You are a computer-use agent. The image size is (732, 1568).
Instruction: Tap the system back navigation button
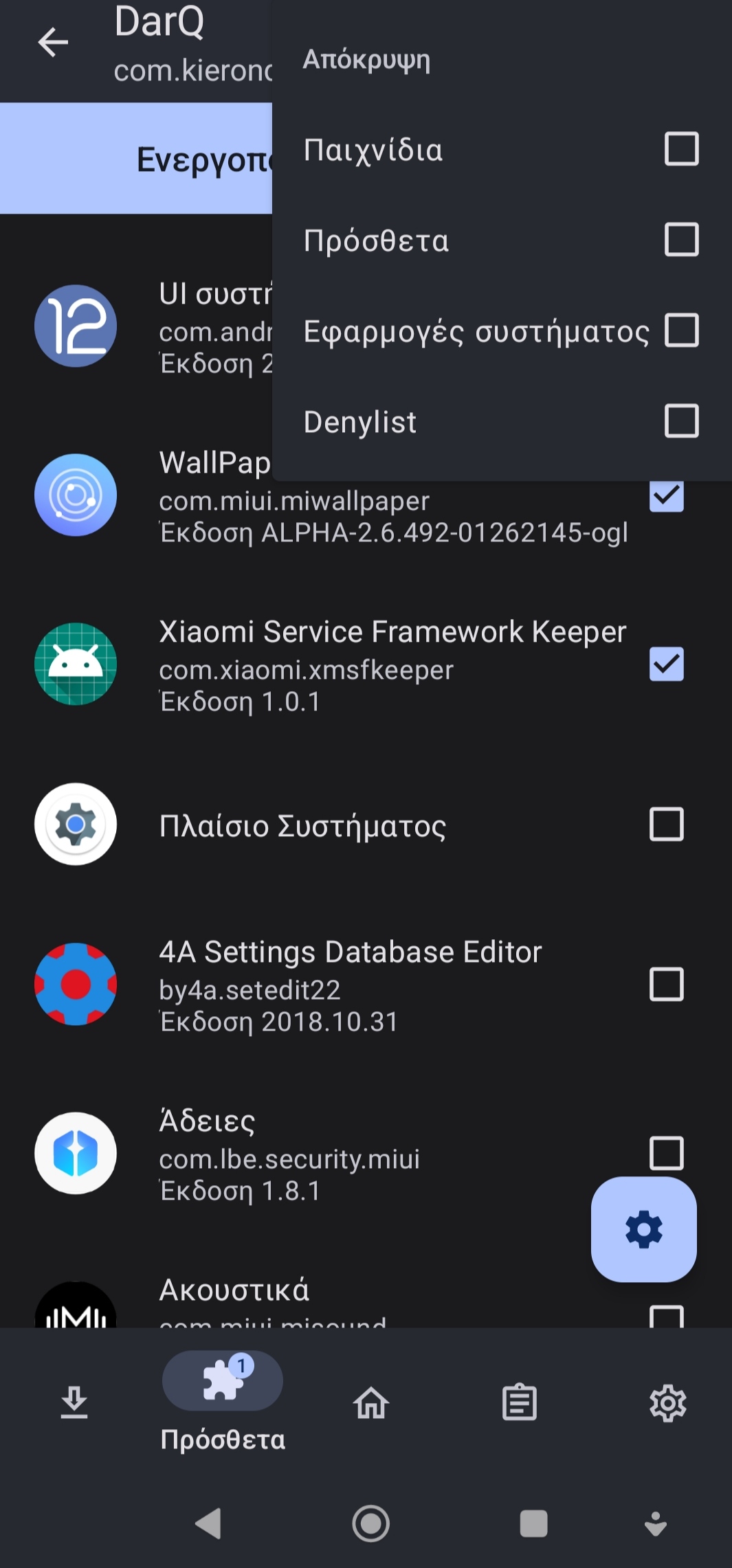(208, 1523)
